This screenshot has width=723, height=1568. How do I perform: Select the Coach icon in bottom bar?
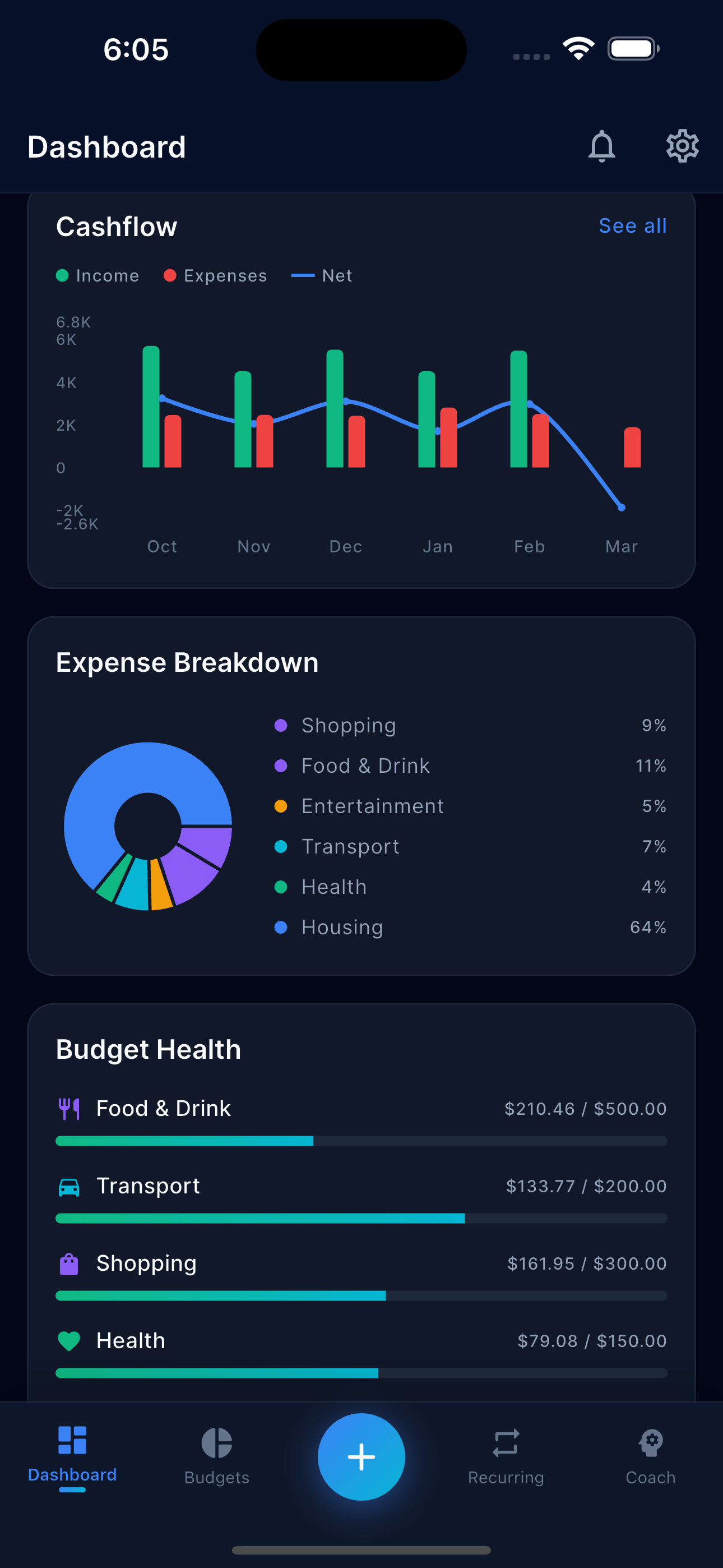(650, 1441)
